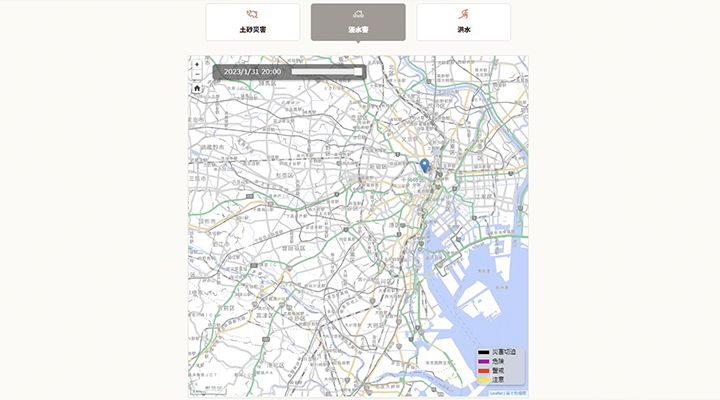This screenshot has width=720, height=400.
Task: Zoom in on the map
Action: point(197,64)
